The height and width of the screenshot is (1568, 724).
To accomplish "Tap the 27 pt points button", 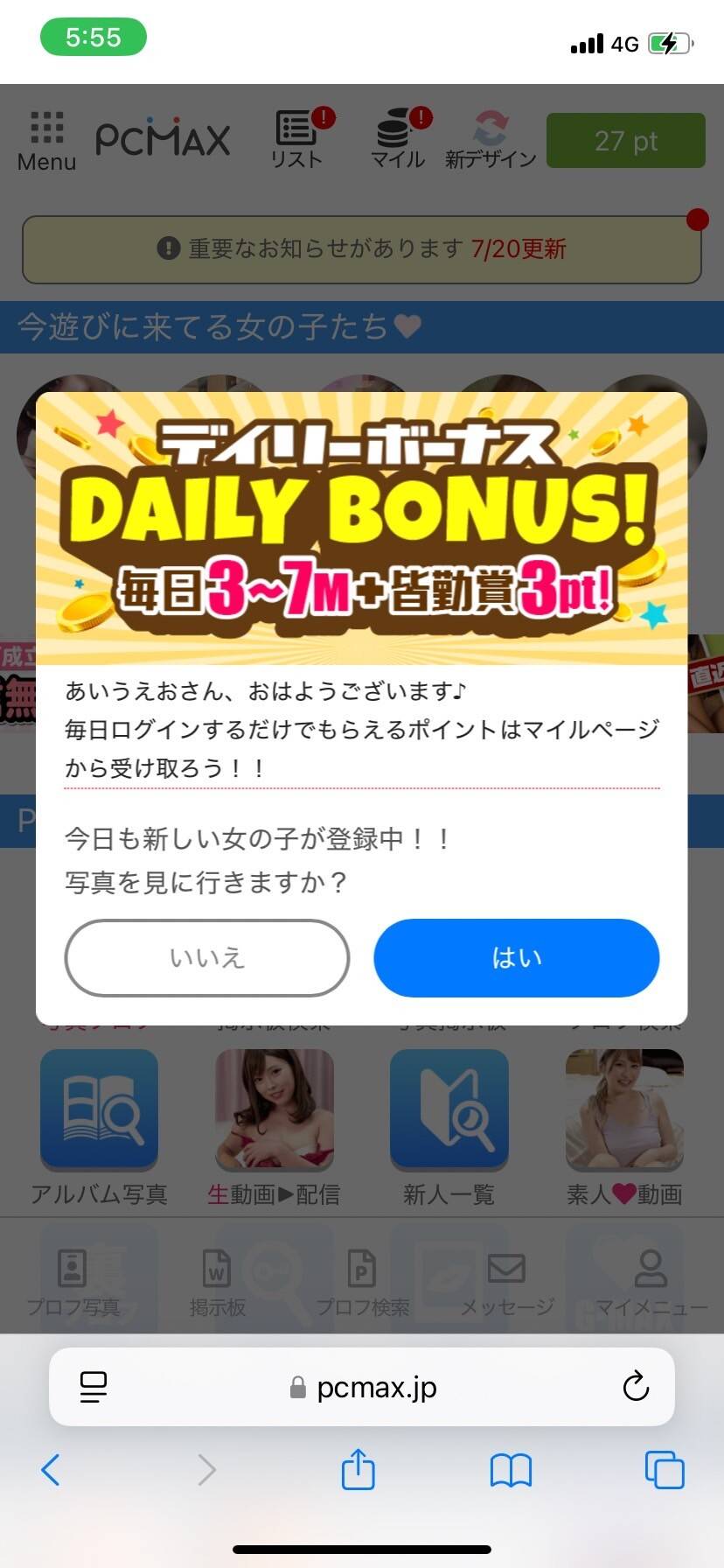I will point(625,141).
